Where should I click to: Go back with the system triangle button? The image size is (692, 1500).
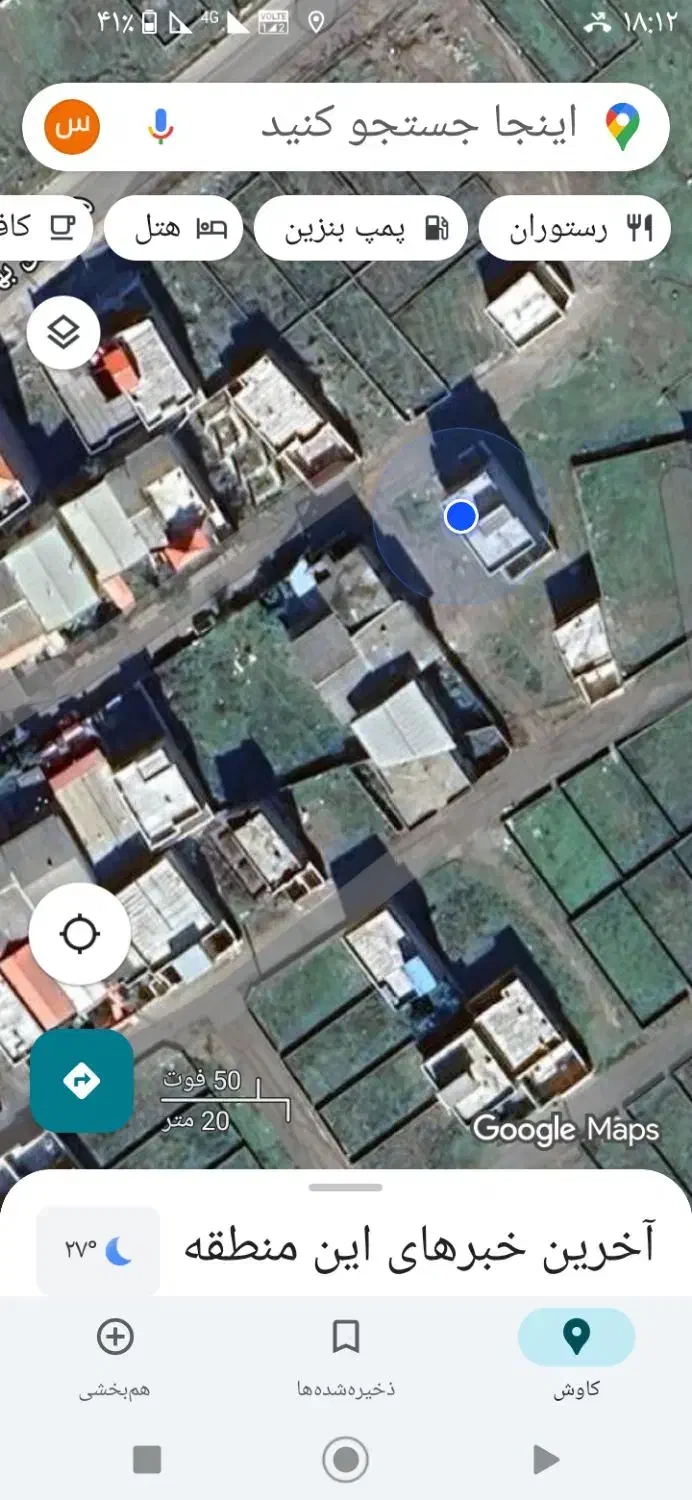point(545,1460)
